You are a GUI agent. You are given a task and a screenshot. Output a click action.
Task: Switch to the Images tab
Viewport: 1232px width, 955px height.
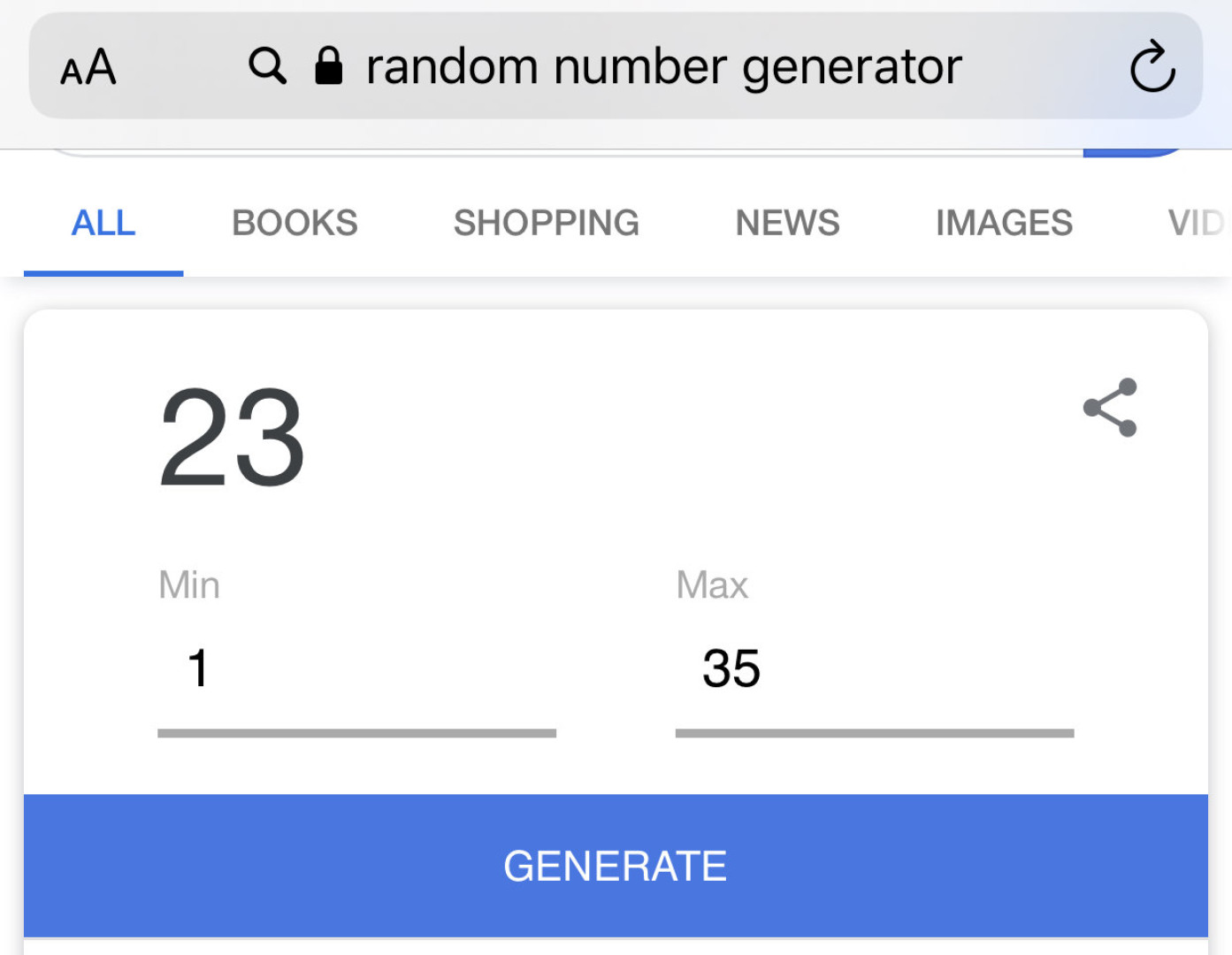1004,223
